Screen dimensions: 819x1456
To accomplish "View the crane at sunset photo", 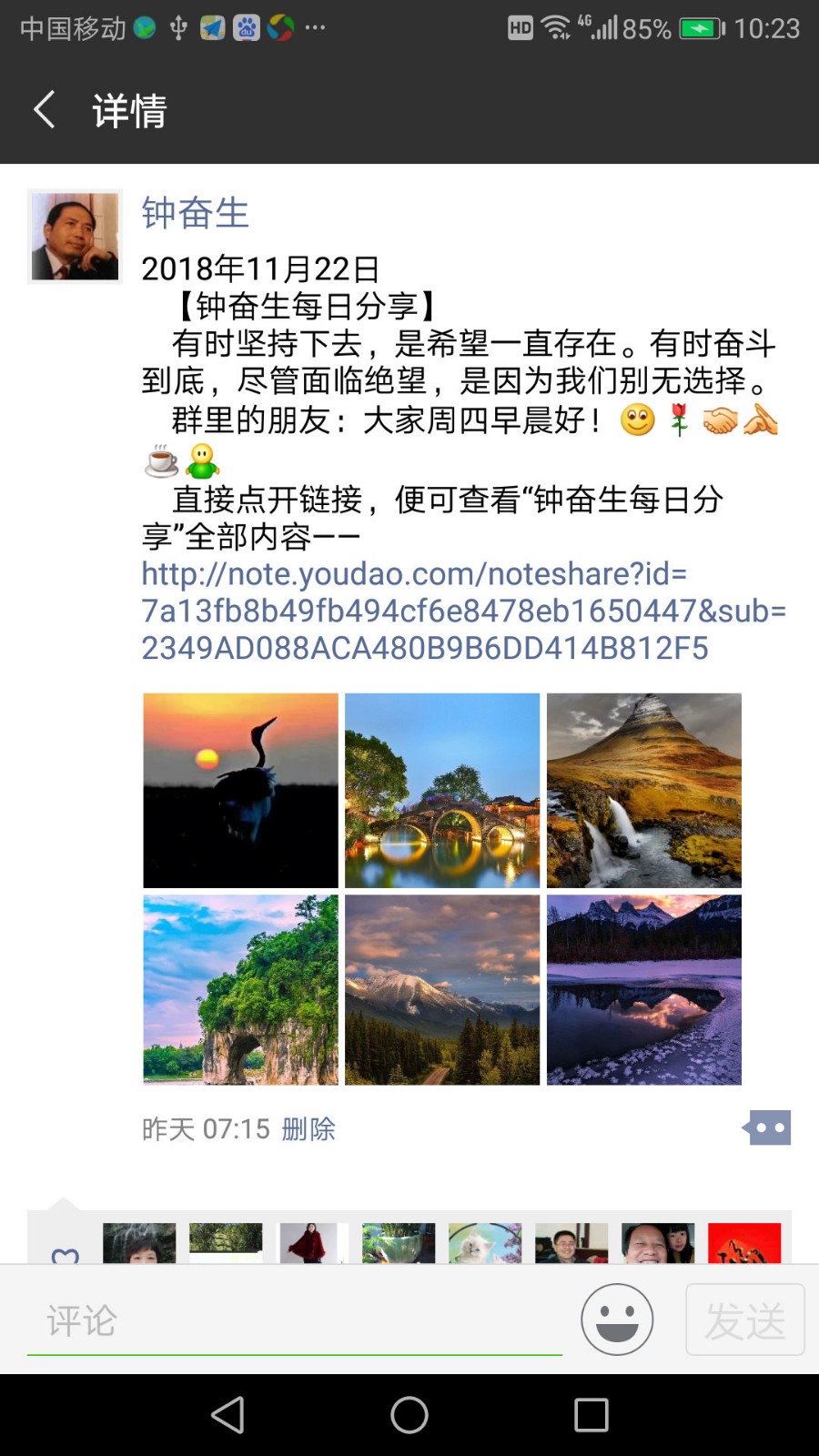I will tap(241, 790).
